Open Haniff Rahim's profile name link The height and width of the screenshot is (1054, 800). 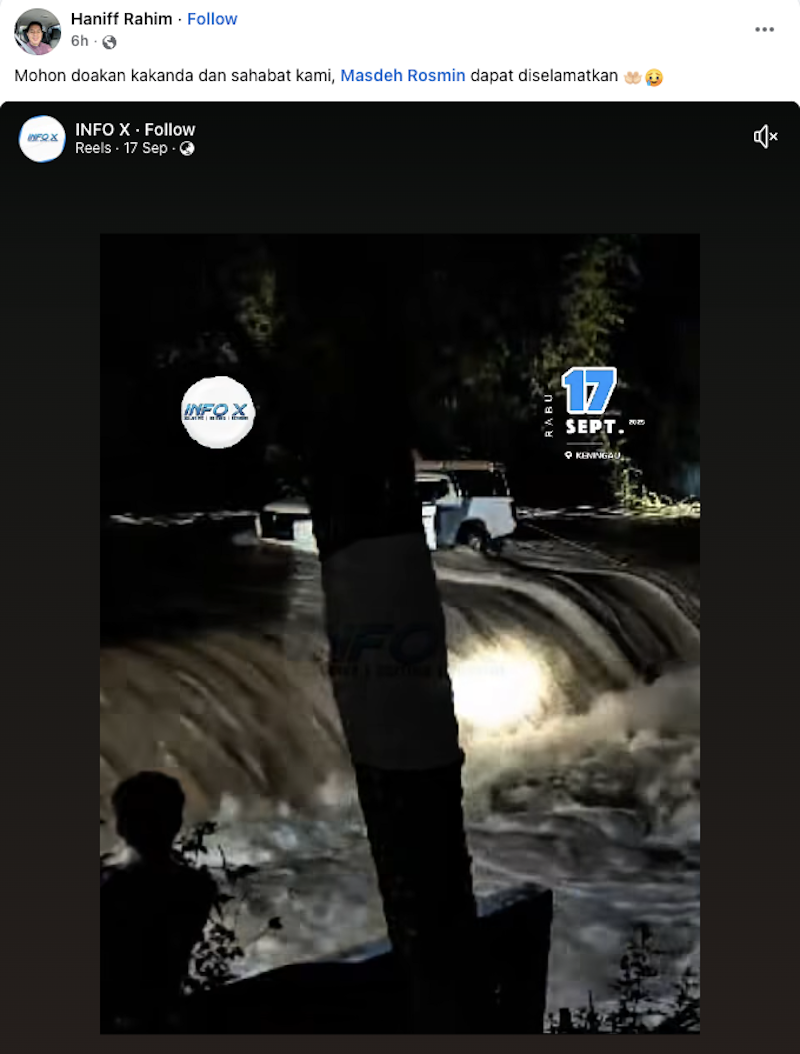[x=121, y=19]
